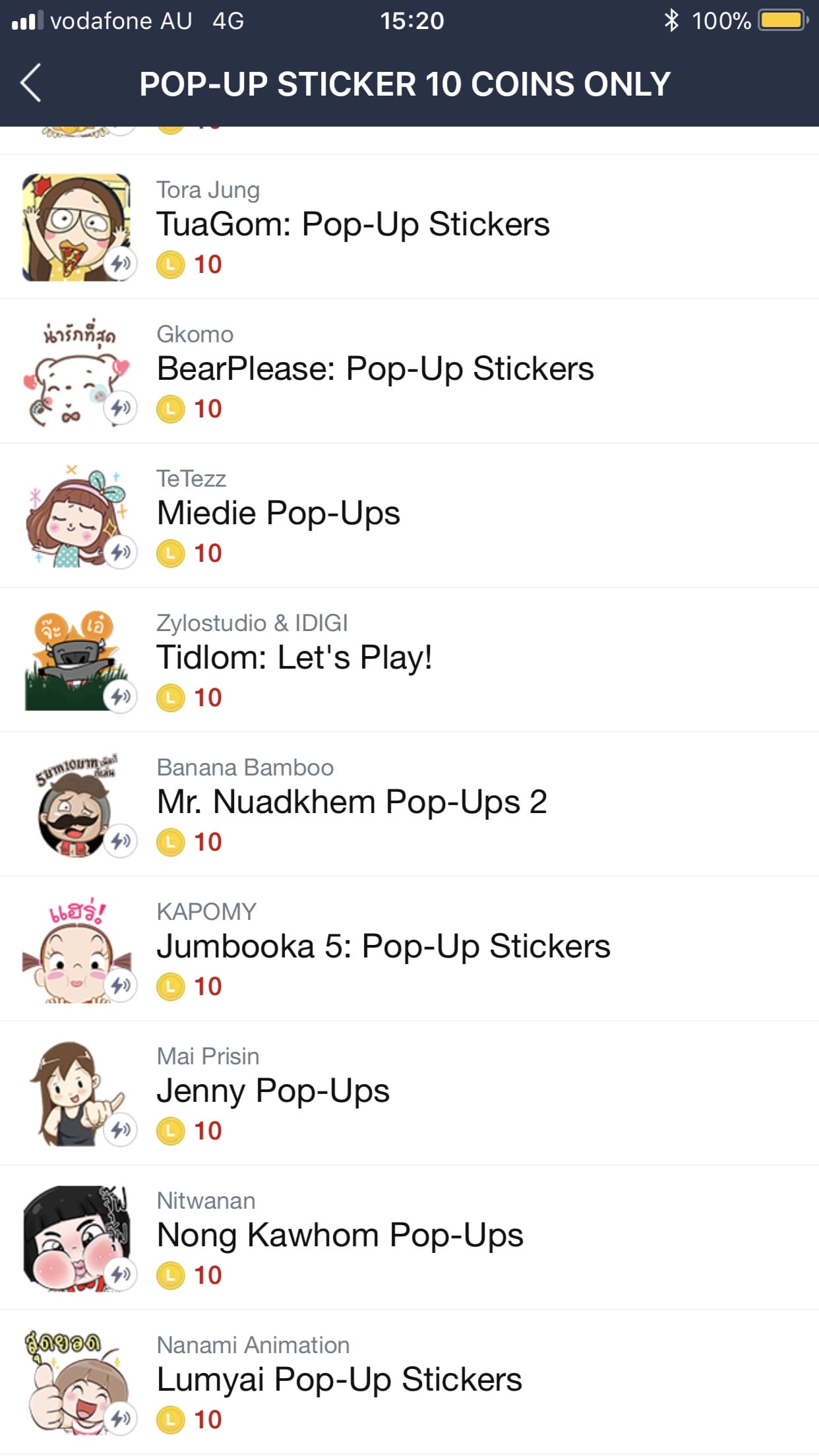Toggle Lumyai sticker animation preview
Viewport: 819px width, 1456px height.
(x=121, y=1419)
